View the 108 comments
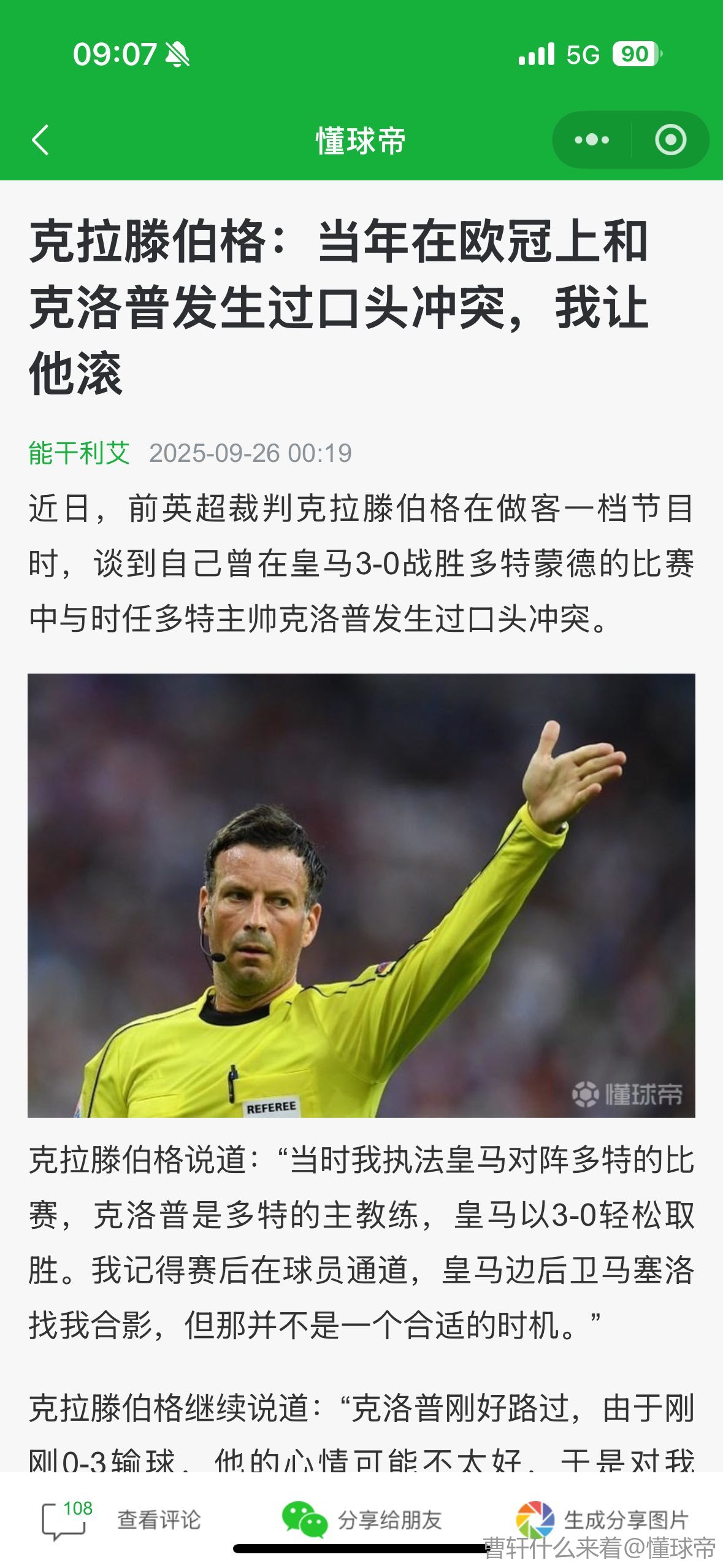 121,1520
